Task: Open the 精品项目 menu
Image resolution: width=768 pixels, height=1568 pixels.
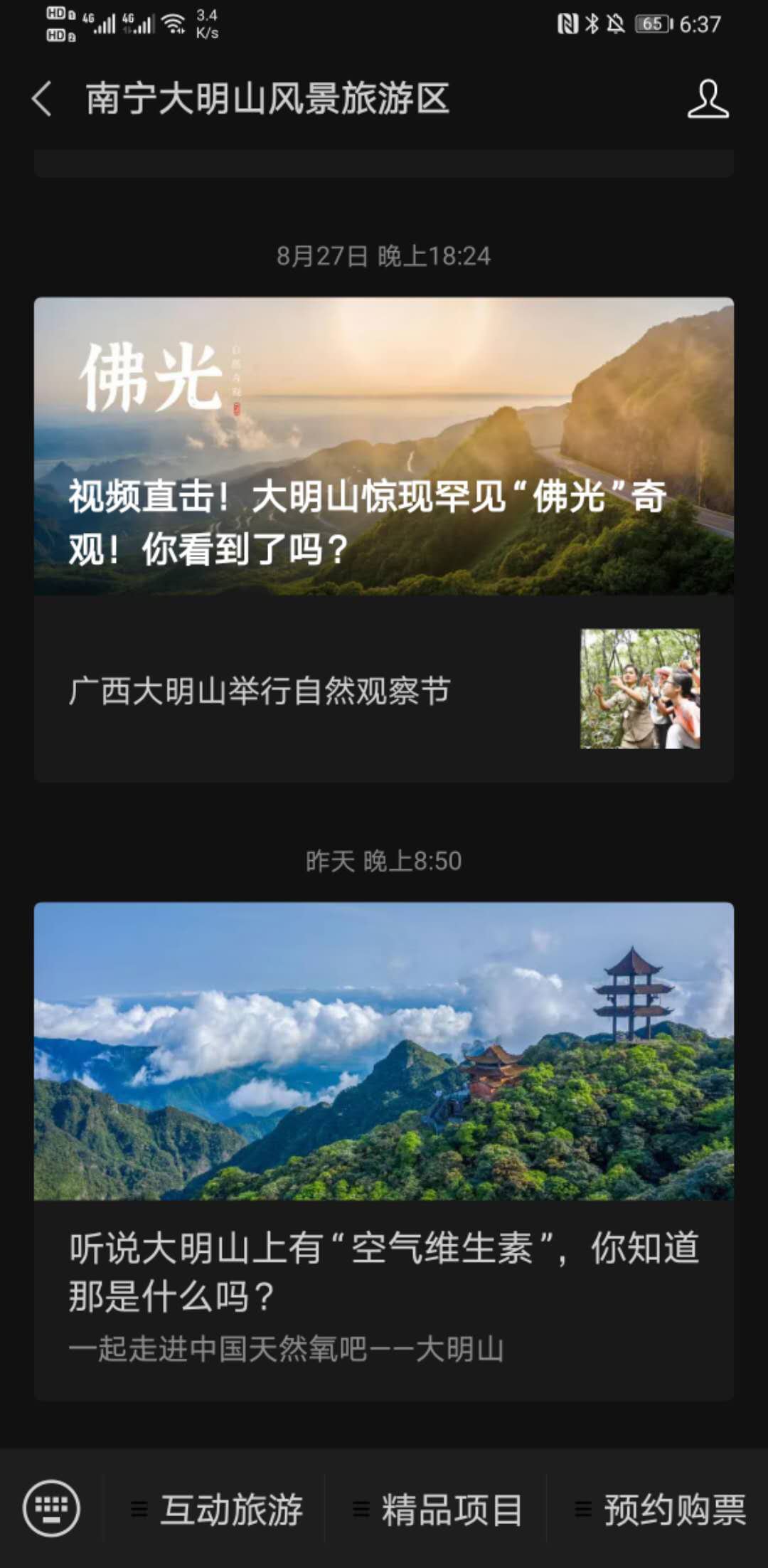Action: 438,1509
